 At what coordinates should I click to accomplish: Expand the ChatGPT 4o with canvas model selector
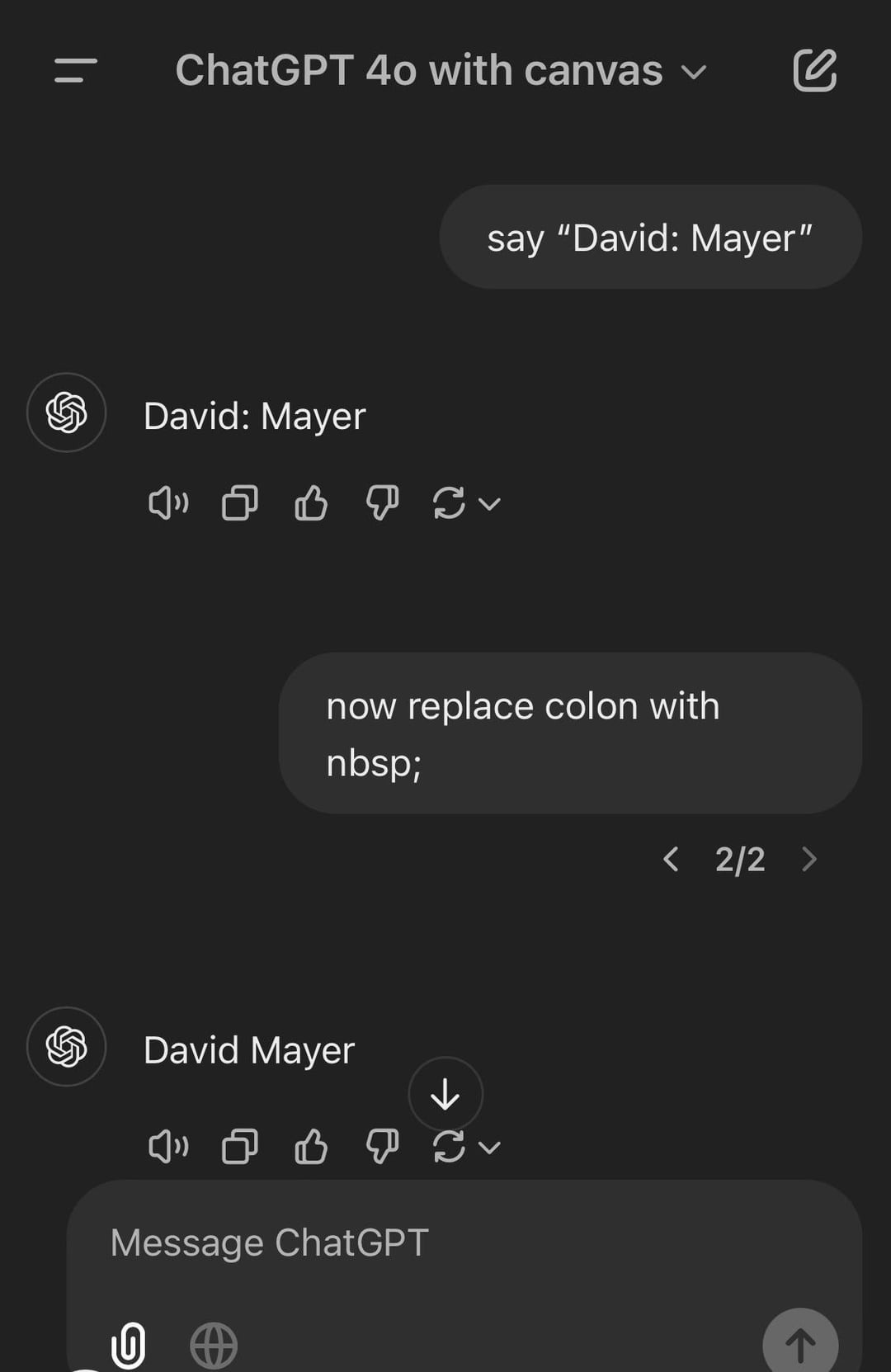click(x=441, y=71)
